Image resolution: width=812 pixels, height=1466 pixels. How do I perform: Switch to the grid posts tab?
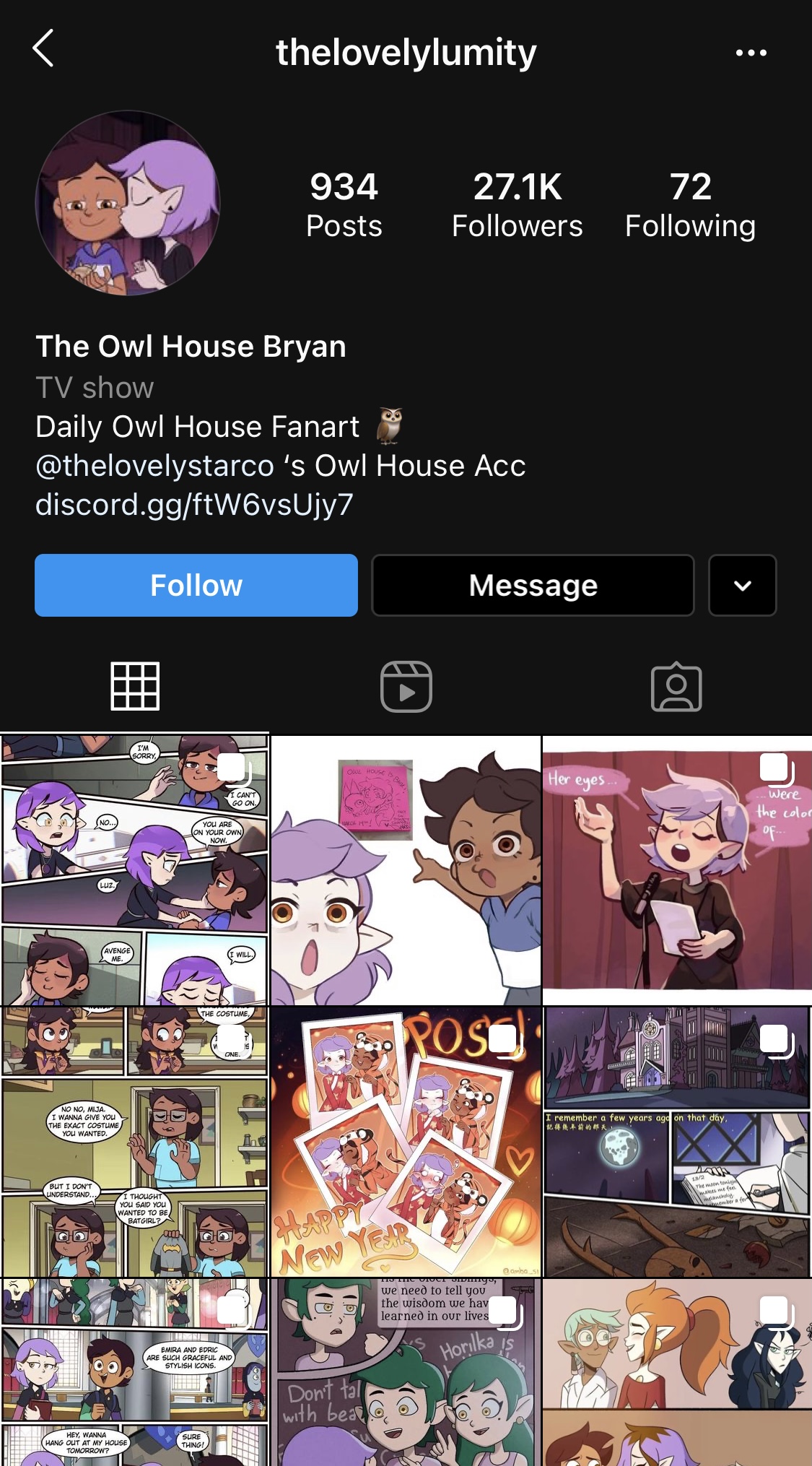[x=135, y=686]
